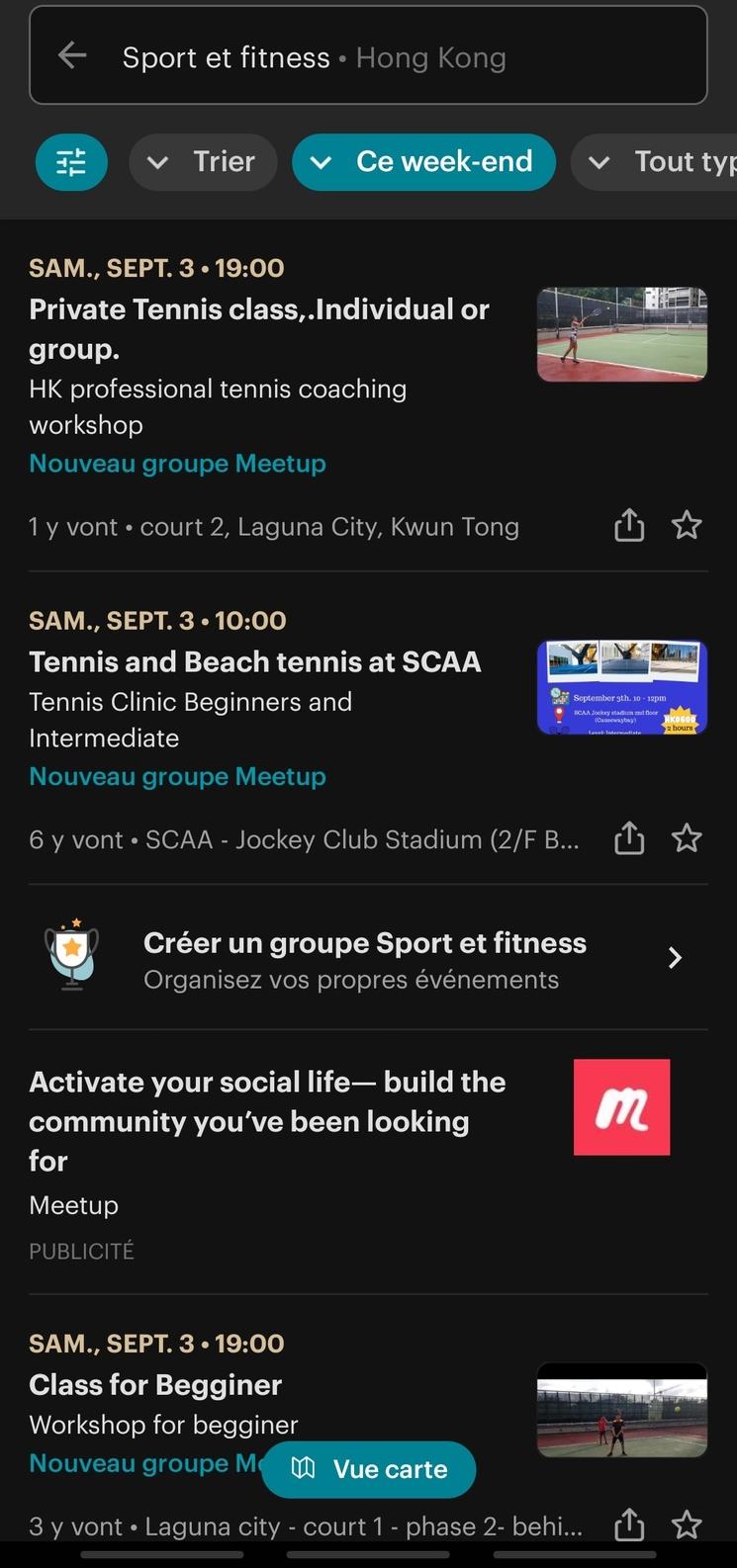
Task: Open the Sport et fitness search field
Action: pyautogui.click(x=396, y=57)
